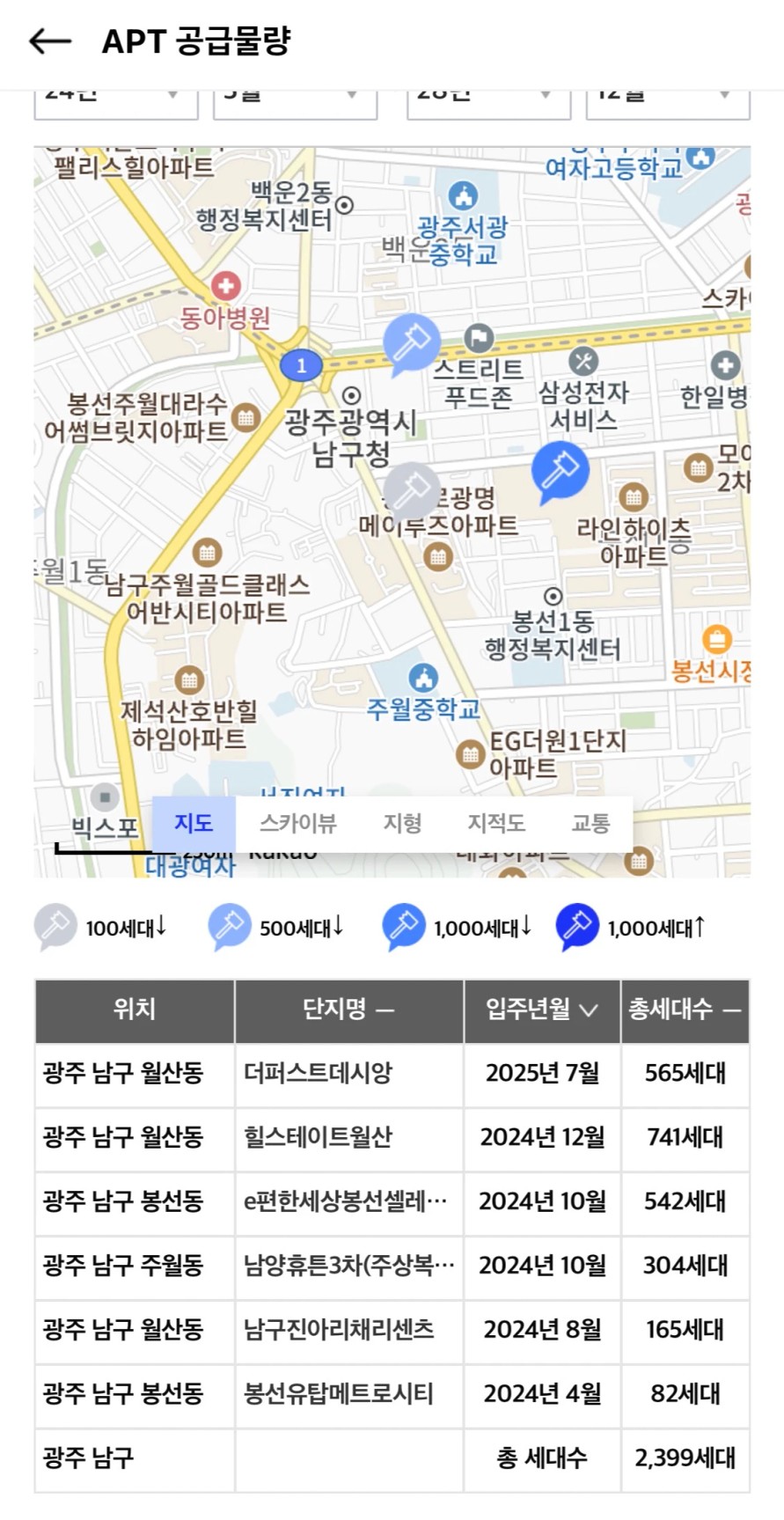Select the 지도 map type
Screen dimensions: 784x1520
point(194,823)
